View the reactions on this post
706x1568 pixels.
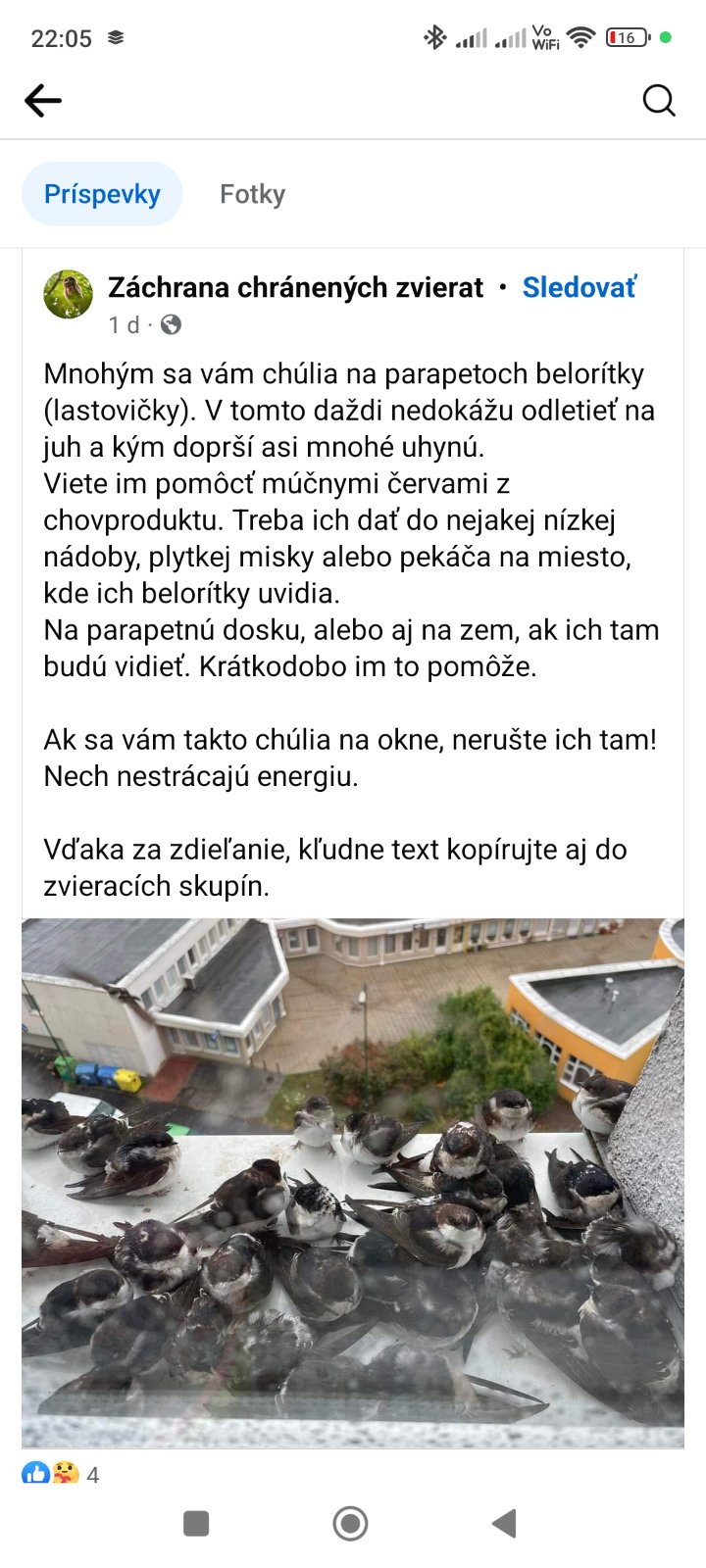click(x=61, y=1473)
